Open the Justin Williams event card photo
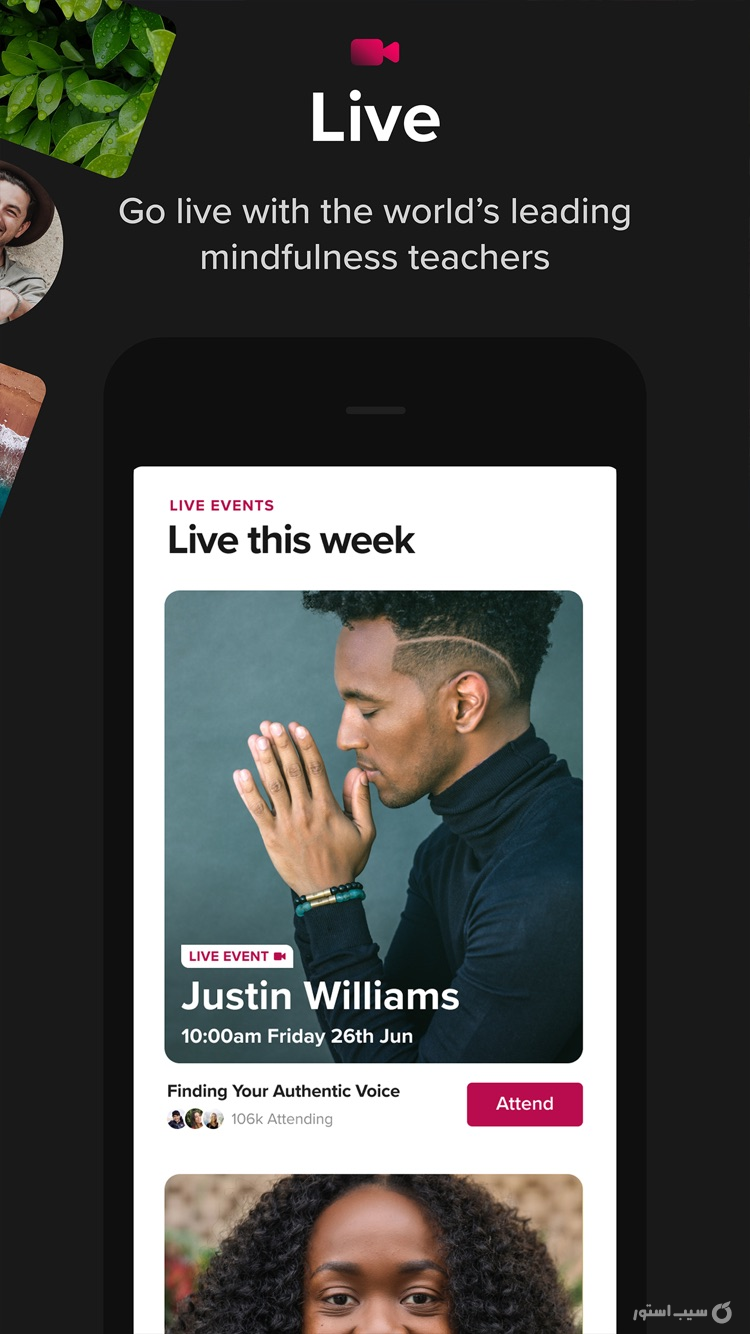750x1334 pixels. (374, 780)
